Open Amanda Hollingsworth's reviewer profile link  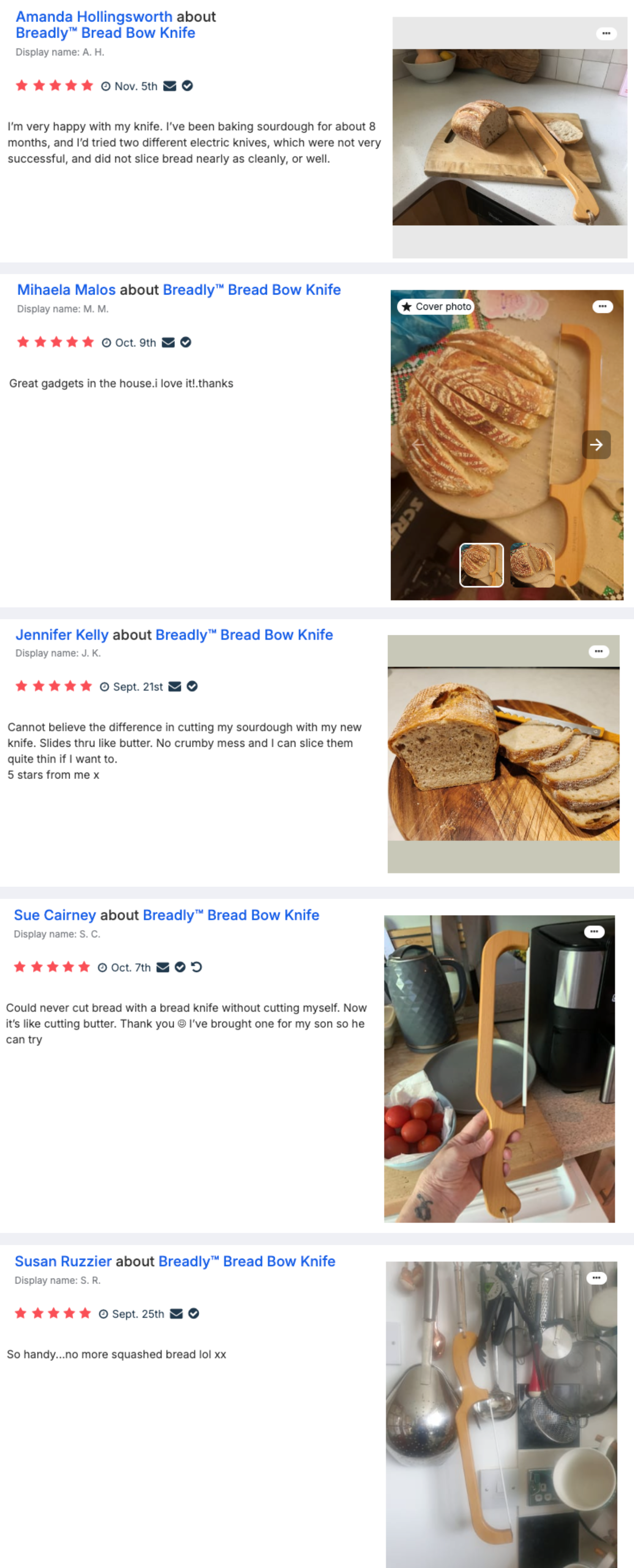click(x=94, y=16)
